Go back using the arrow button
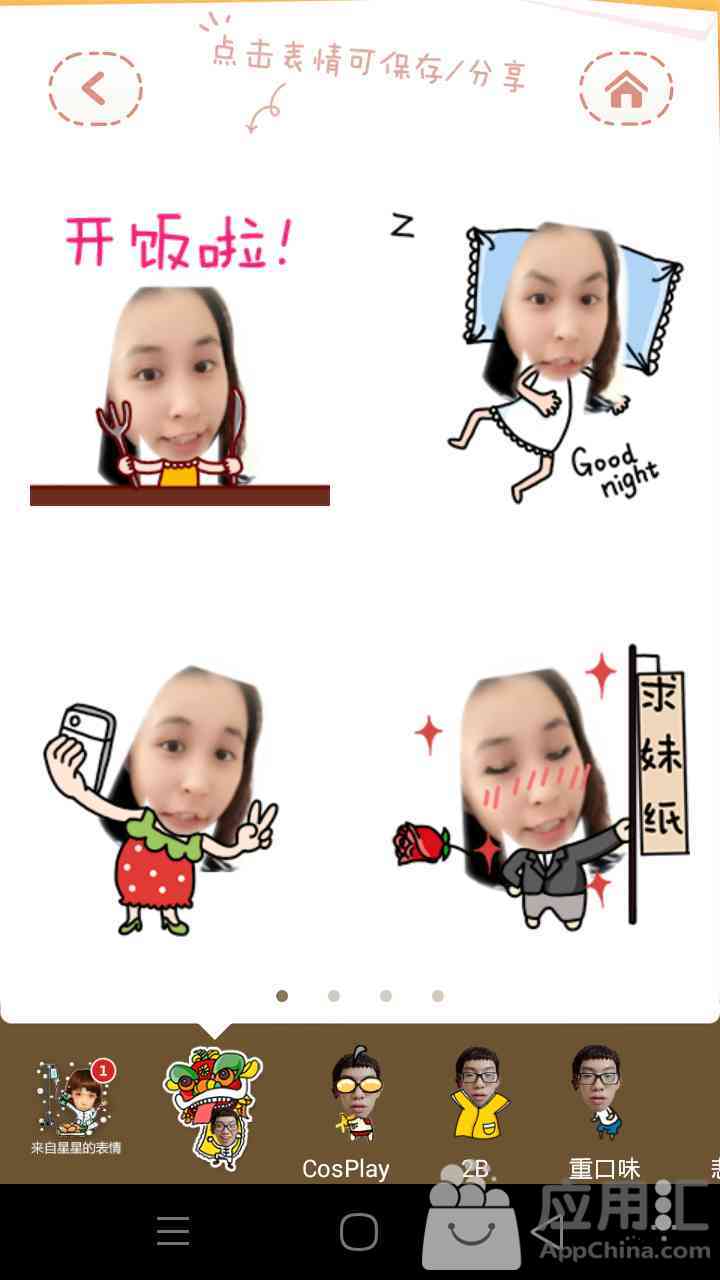Screen dimensions: 720x1280 [95, 89]
